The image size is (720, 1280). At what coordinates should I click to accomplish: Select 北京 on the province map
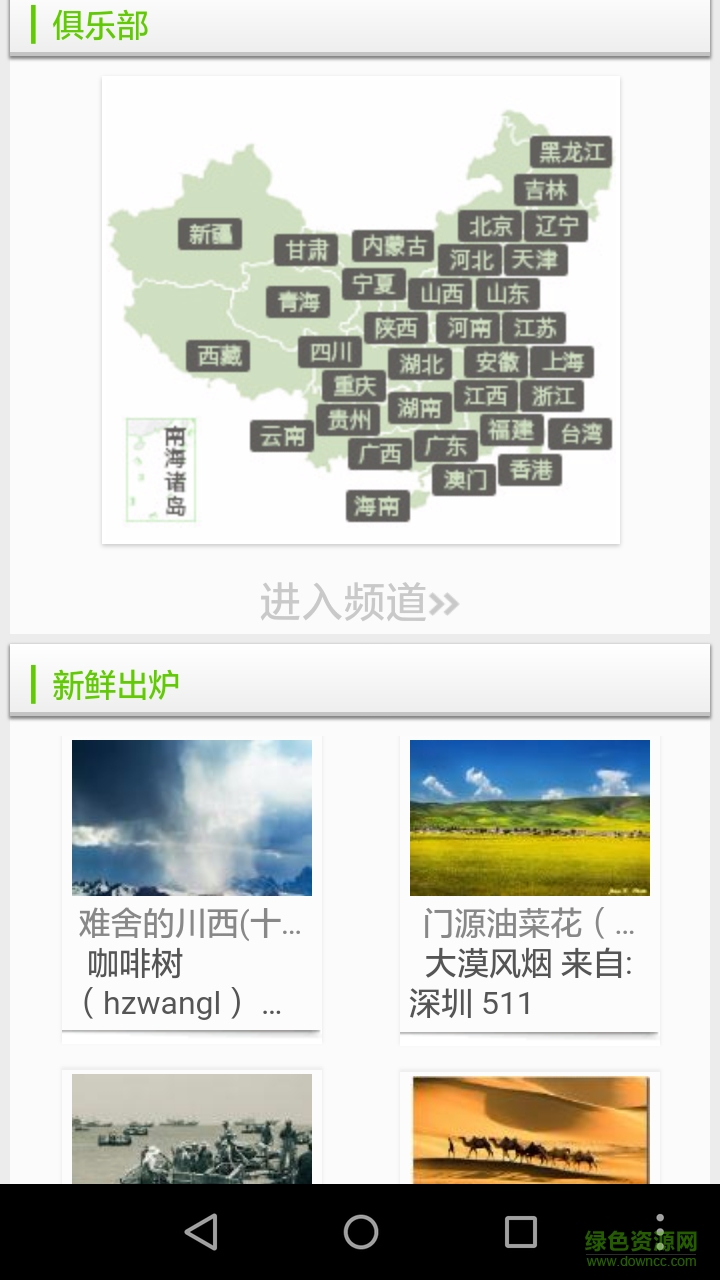click(x=489, y=226)
